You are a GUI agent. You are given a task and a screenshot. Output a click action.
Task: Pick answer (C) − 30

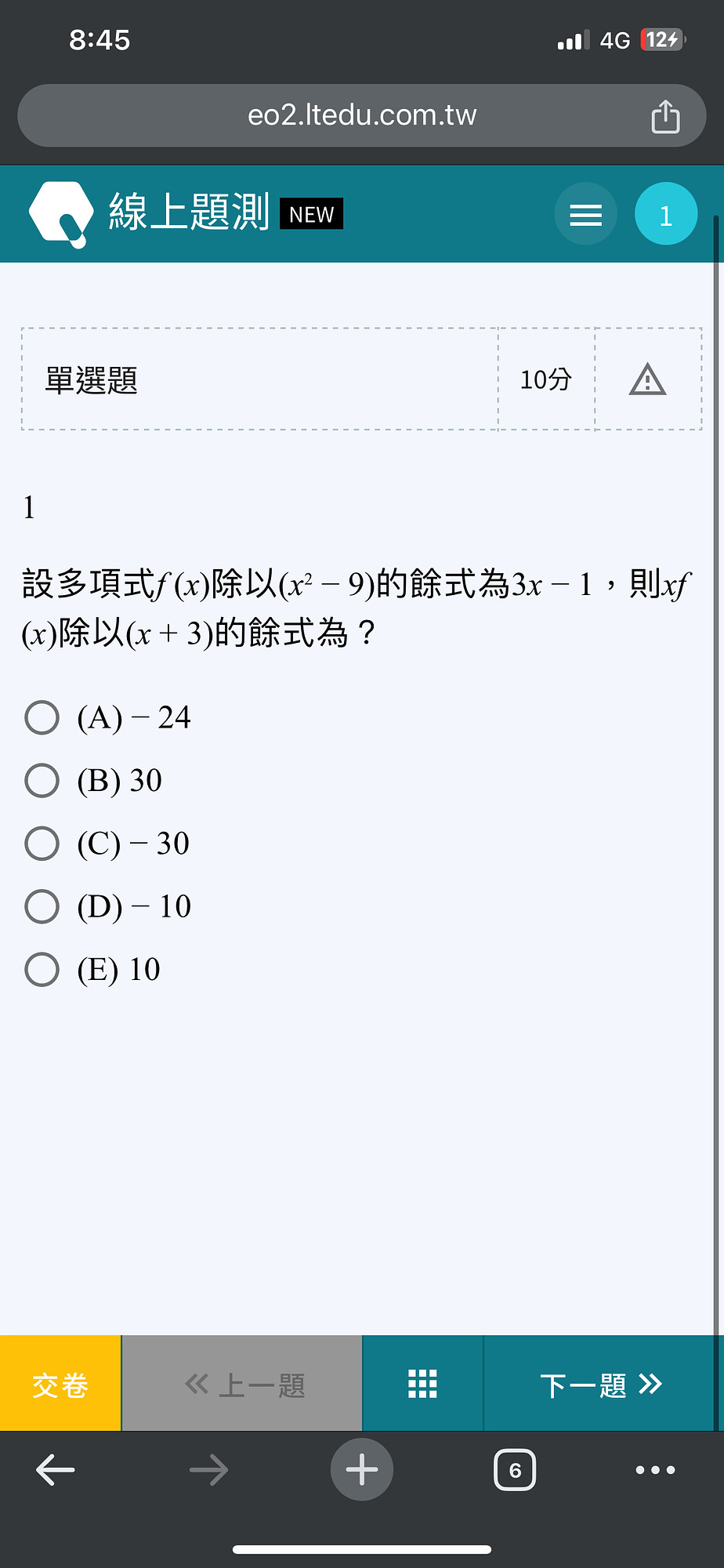click(107, 844)
